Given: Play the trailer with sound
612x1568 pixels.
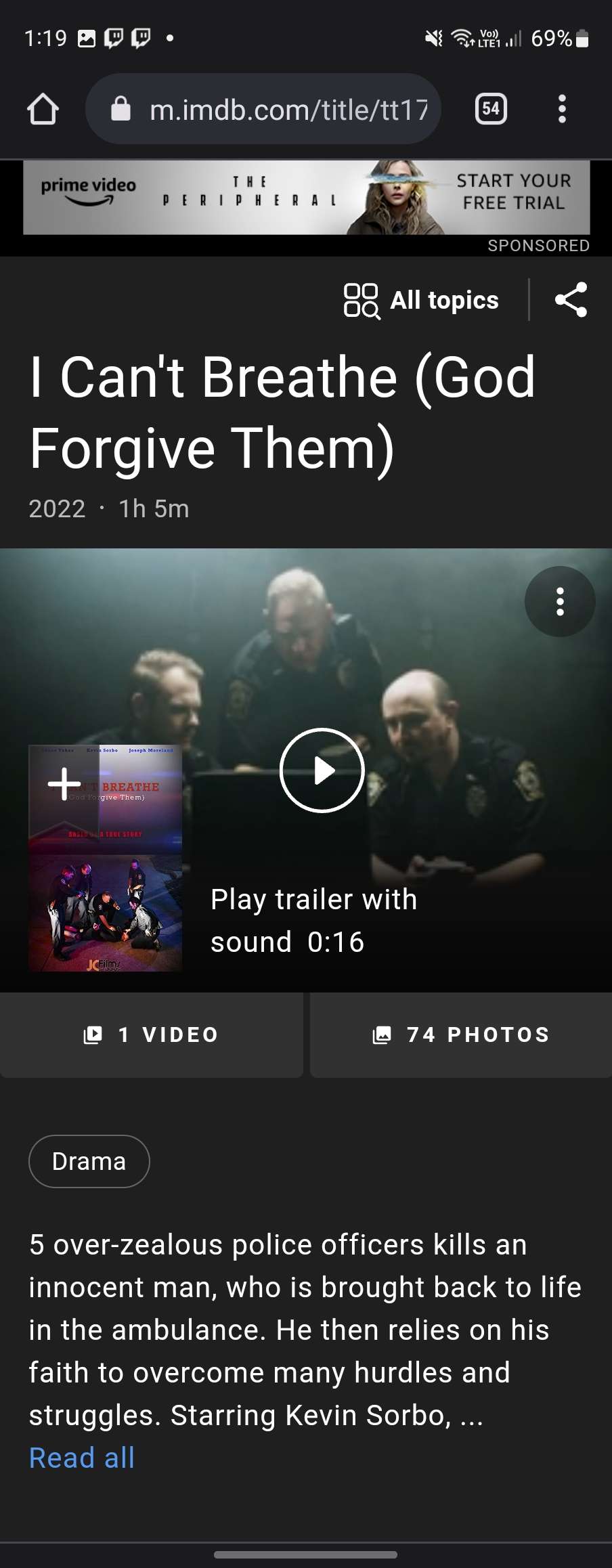Looking at the screenshot, I should [322, 770].
